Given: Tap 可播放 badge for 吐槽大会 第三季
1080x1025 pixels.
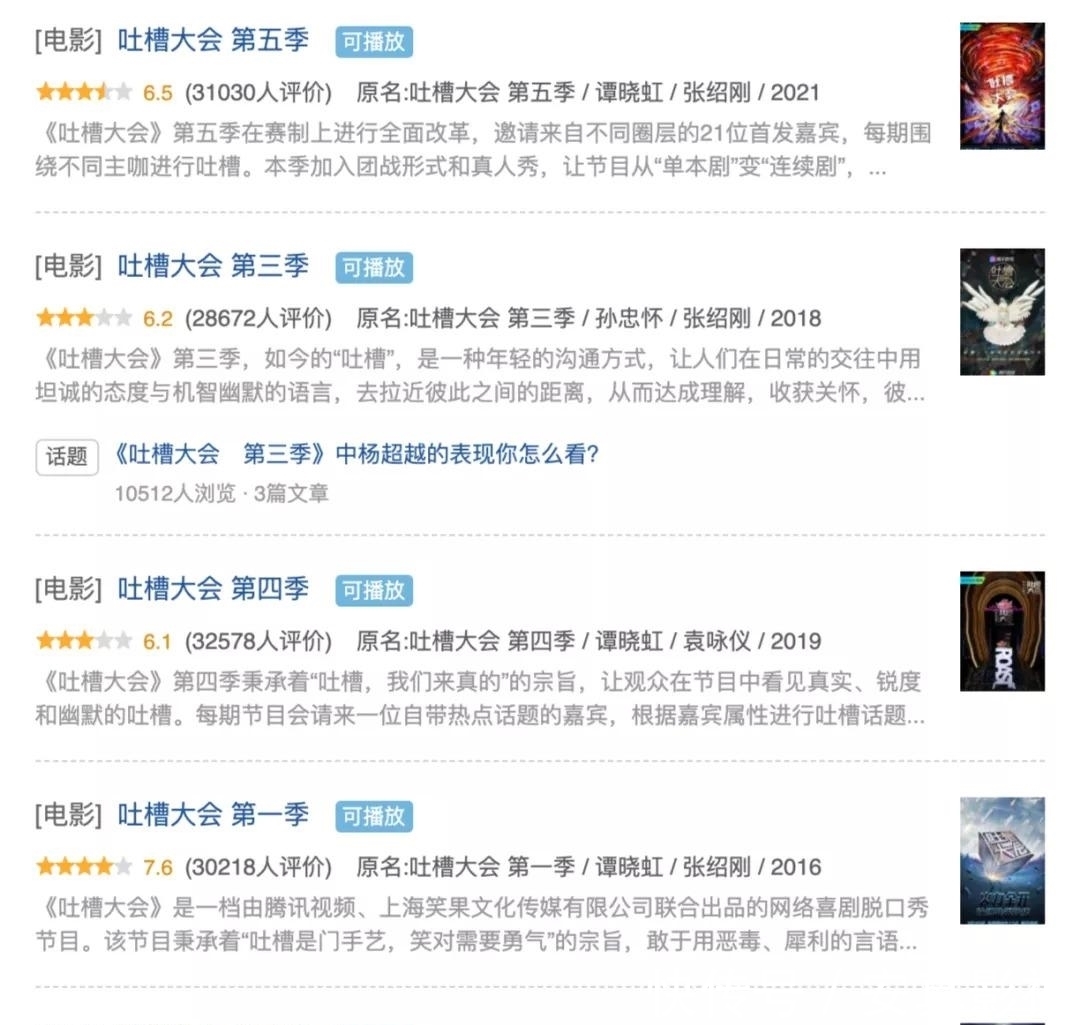Looking at the screenshot, I should [374, 268].
